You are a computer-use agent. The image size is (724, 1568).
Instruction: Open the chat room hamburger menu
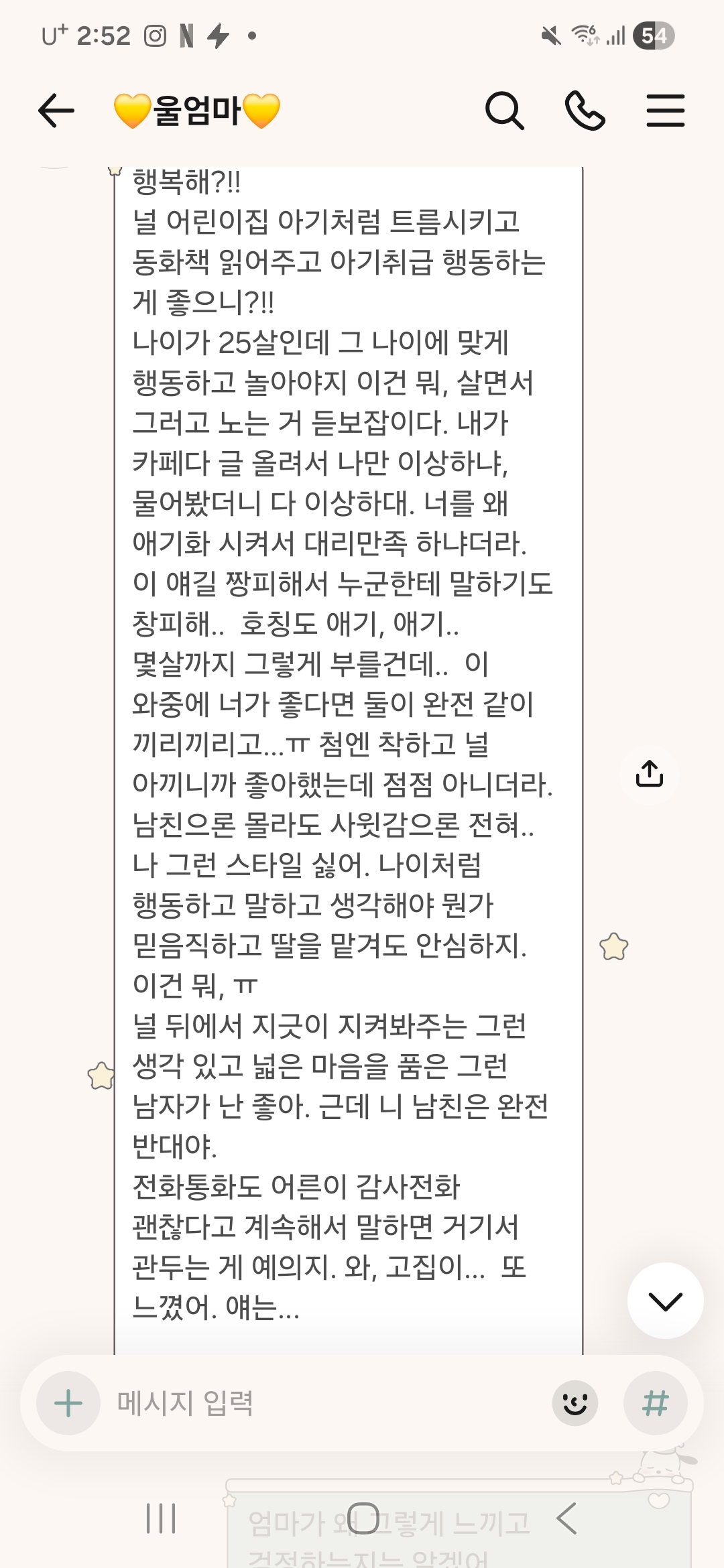click(666, 111)
